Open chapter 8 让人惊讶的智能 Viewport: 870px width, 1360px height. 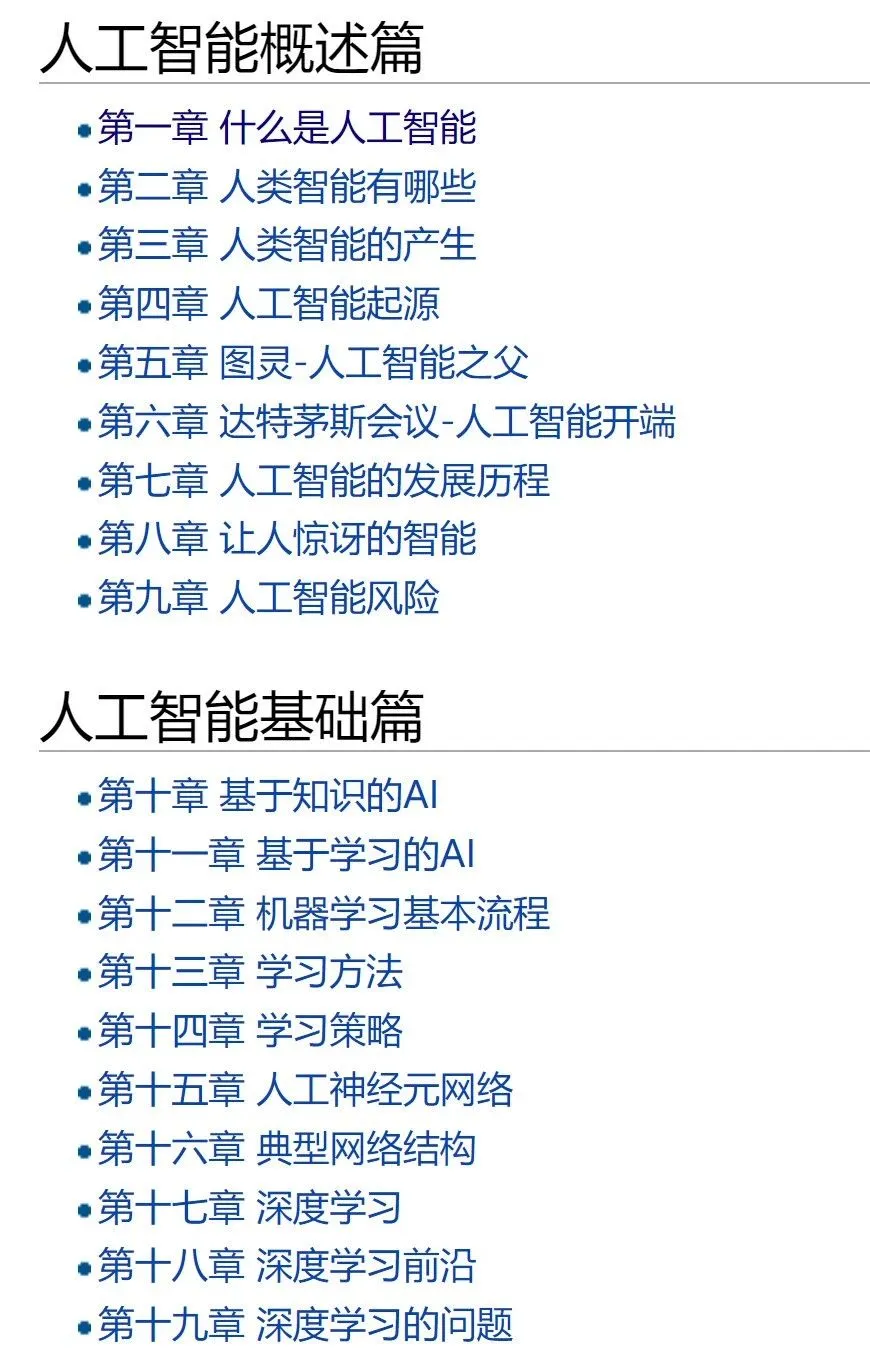coord(286,540)
